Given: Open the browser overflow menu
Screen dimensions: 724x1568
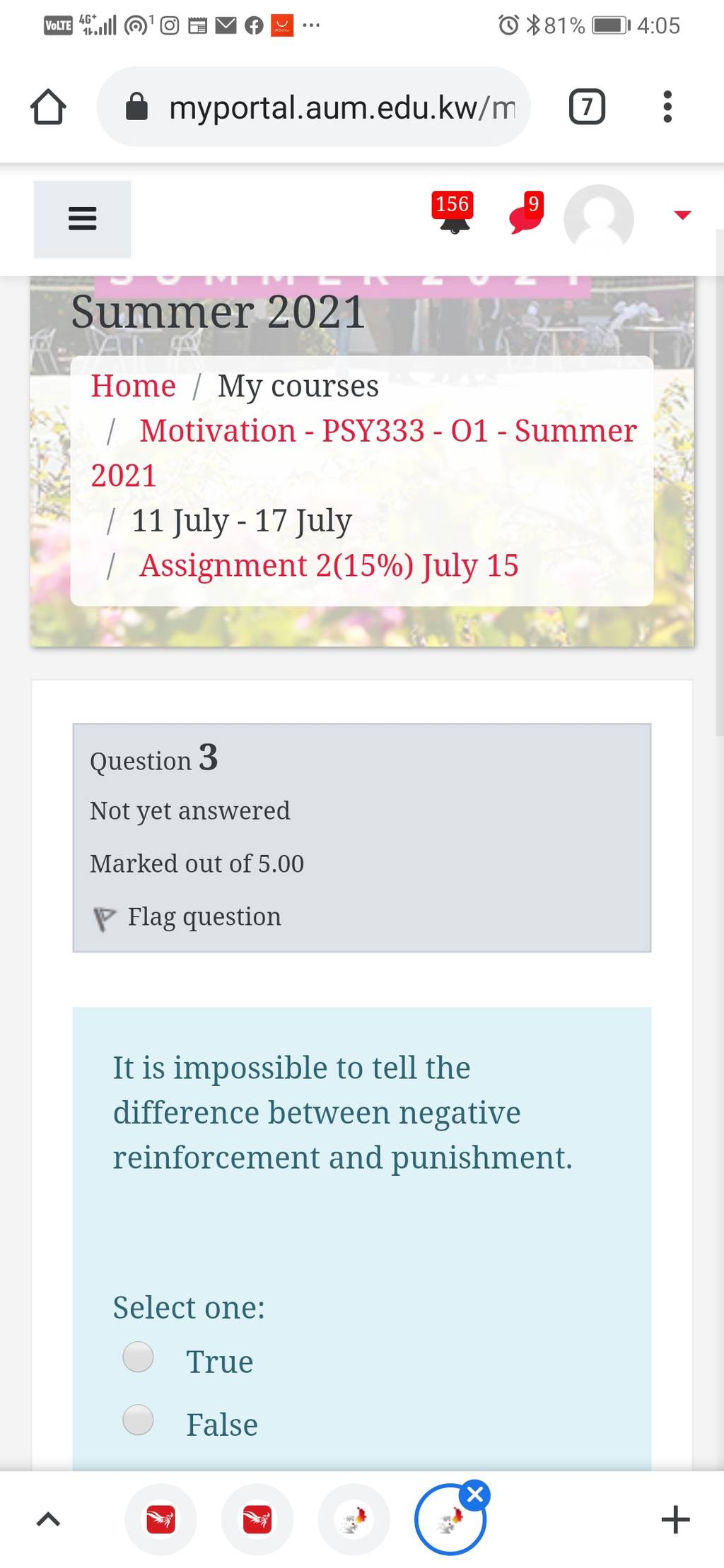Looking at the screenshot, I should [667, 107].
